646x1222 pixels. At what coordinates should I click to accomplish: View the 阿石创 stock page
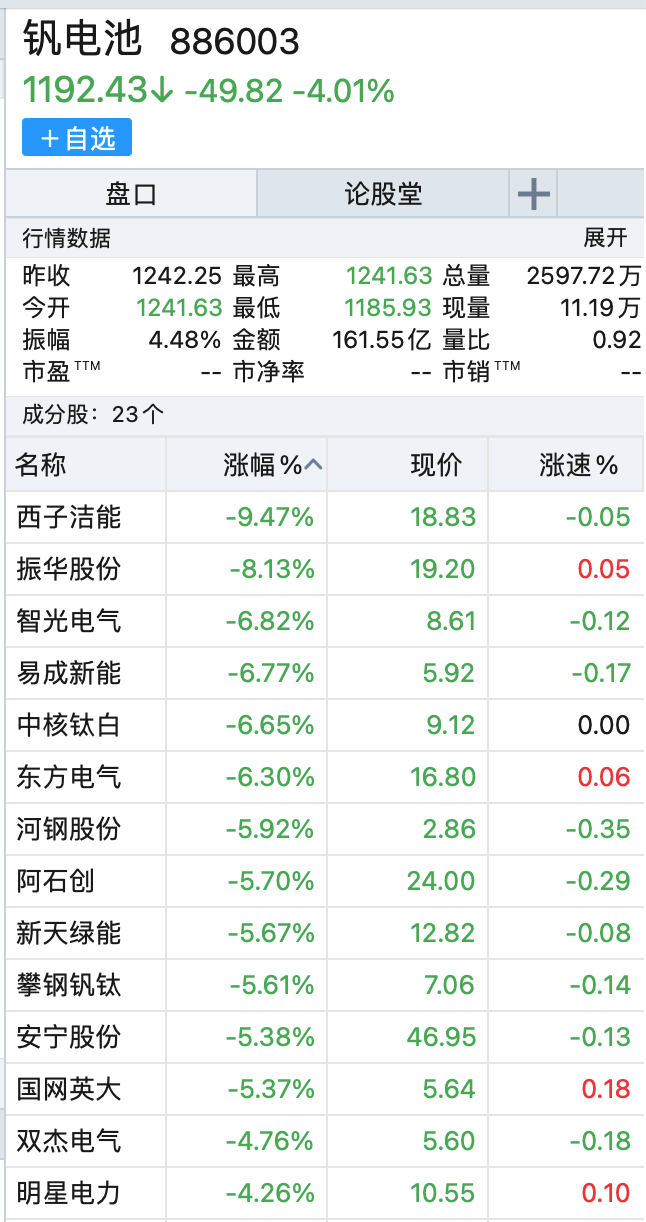[56, 881]
